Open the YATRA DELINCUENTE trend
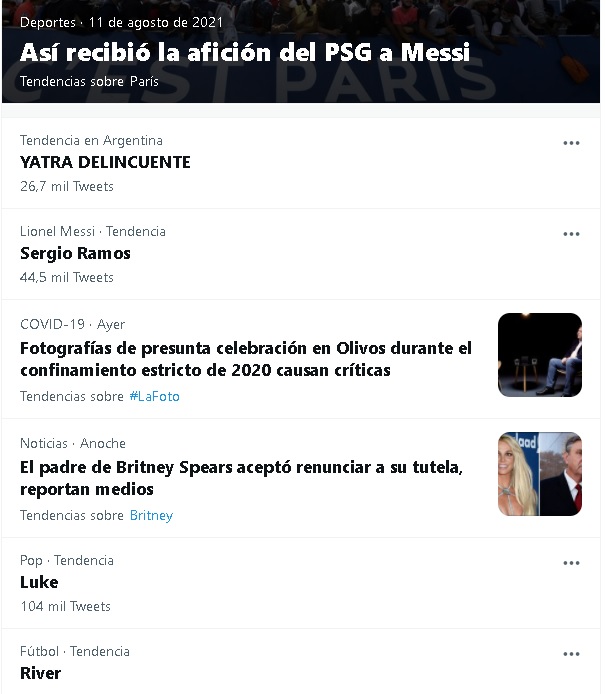Viewport: 606px width, 694px height. pyautogui.click(x=105, y=162)
